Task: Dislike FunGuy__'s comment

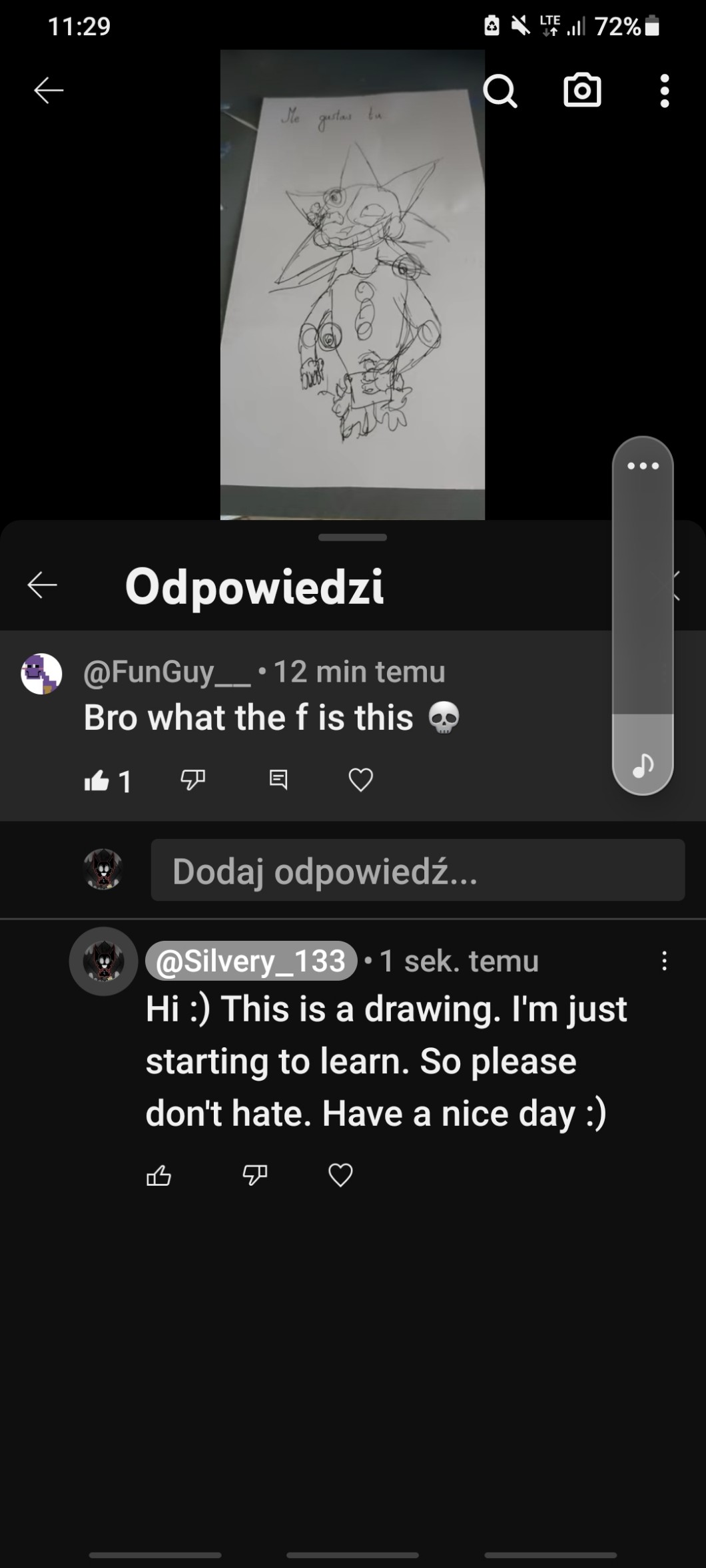Action: (193, 780)
